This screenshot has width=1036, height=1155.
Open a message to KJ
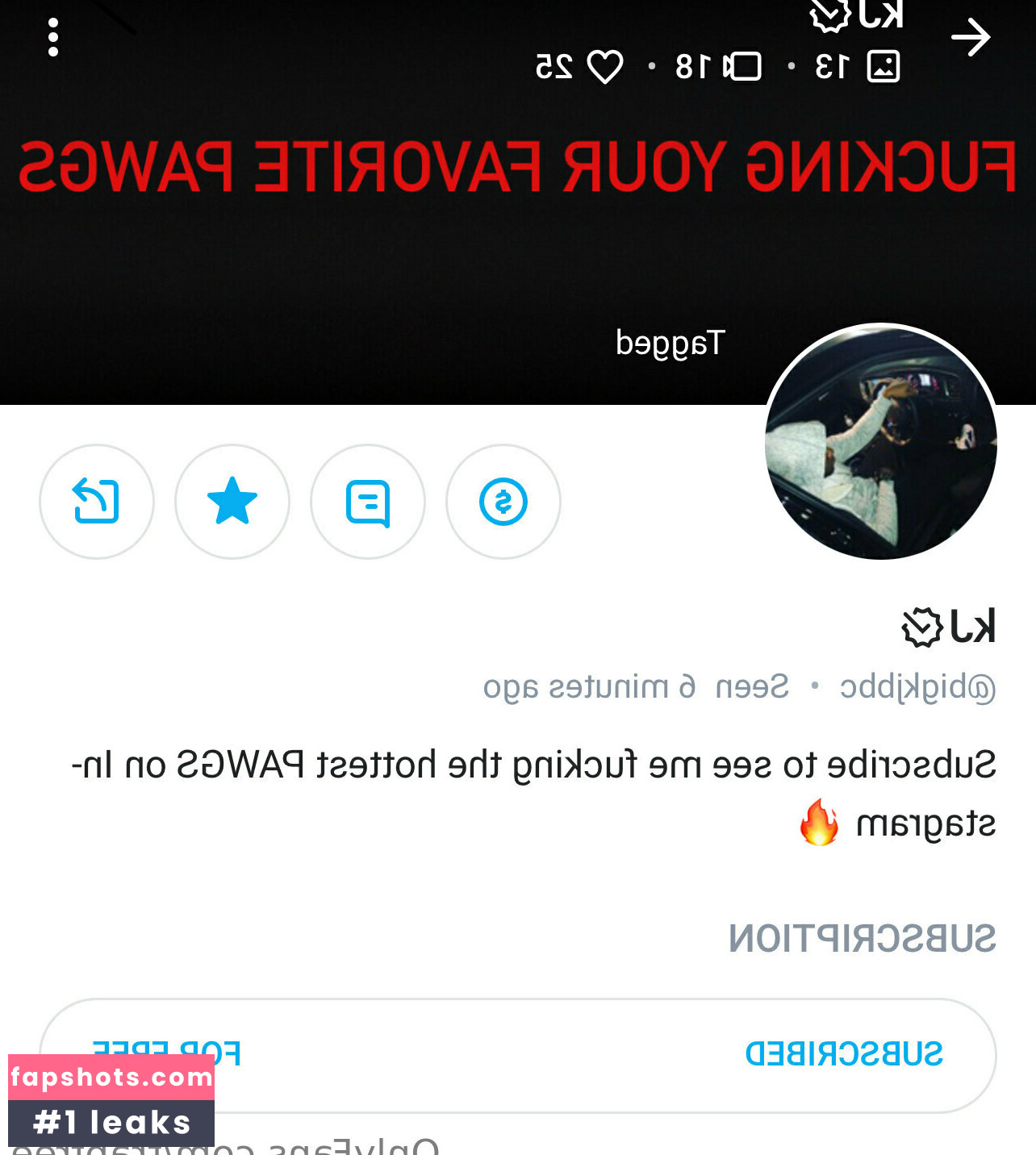(368, 502)
